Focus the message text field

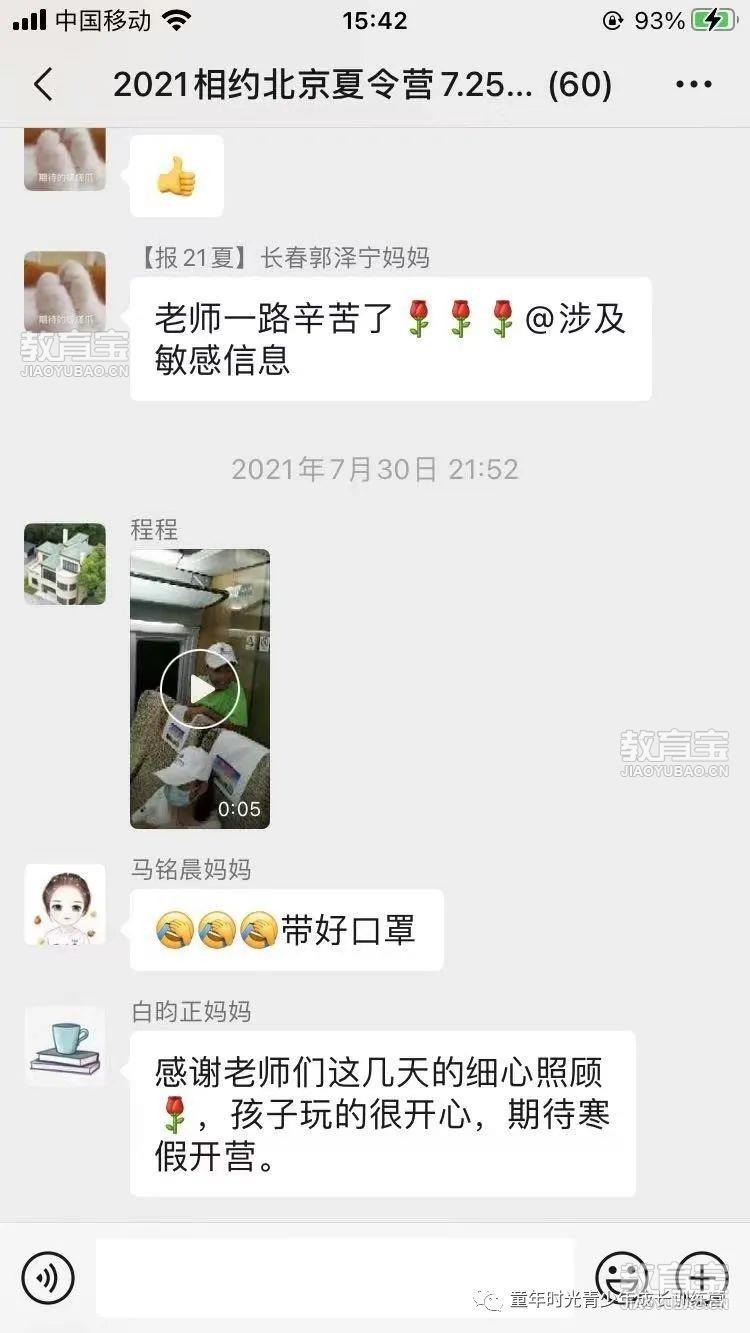335,1277
